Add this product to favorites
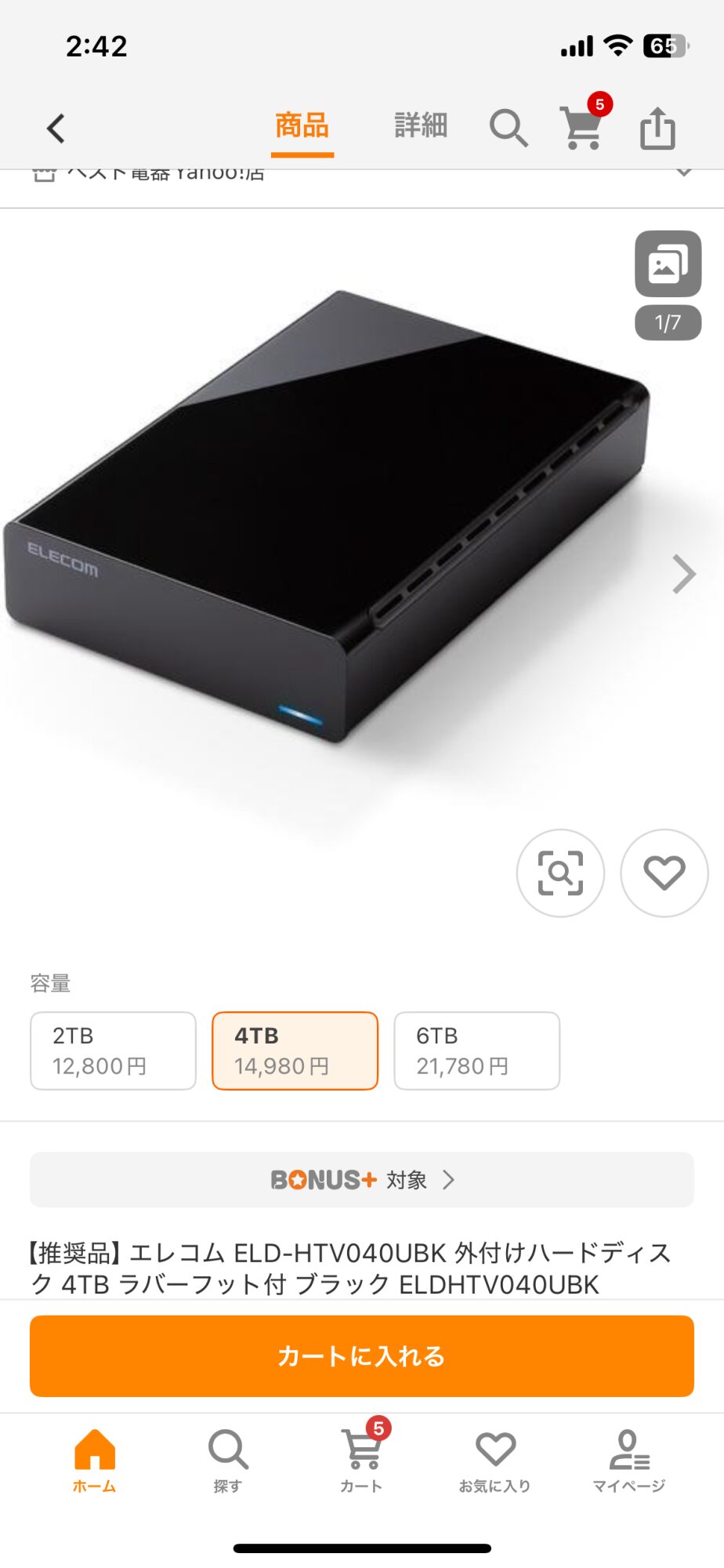The image size is (724, 1568). (664, 873)
